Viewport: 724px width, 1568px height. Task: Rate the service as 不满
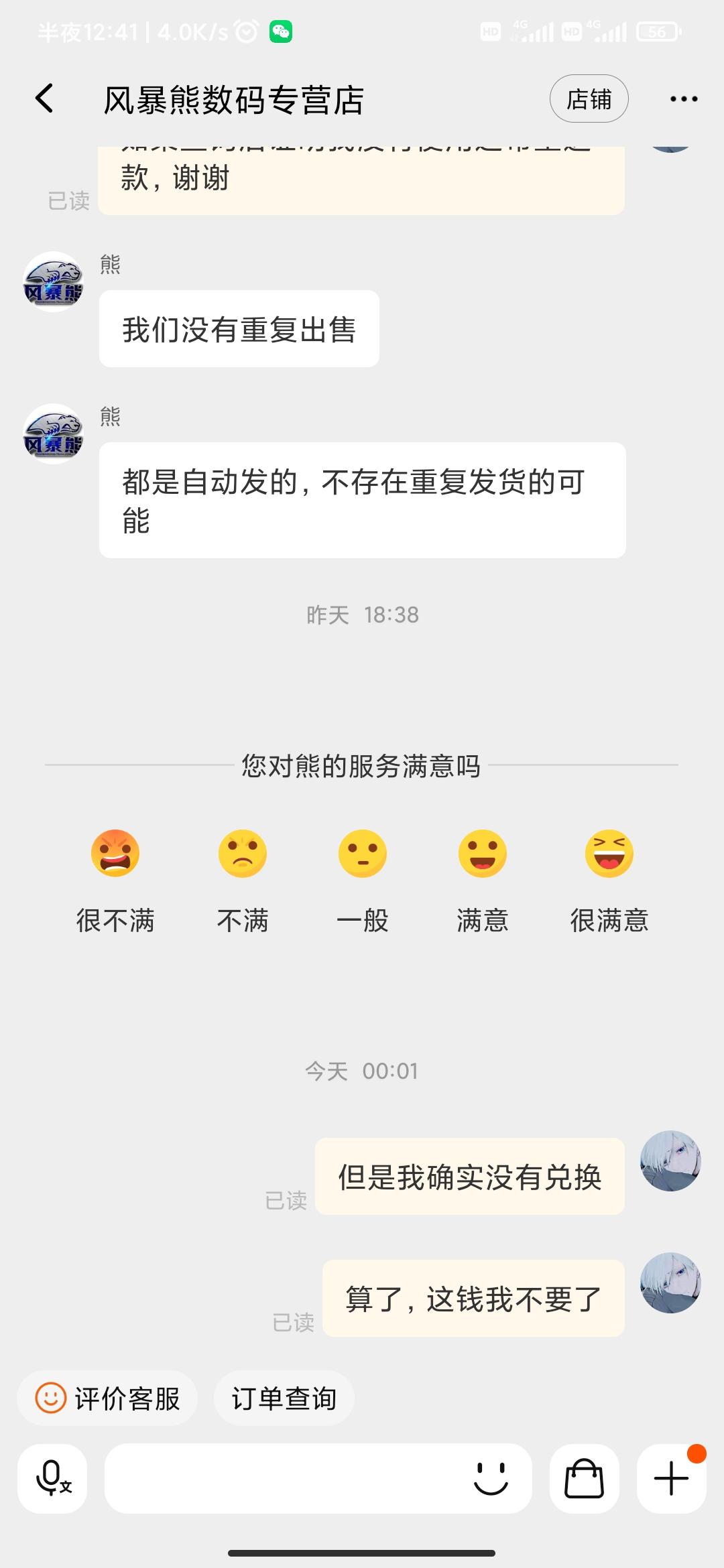tap(243, 854)
